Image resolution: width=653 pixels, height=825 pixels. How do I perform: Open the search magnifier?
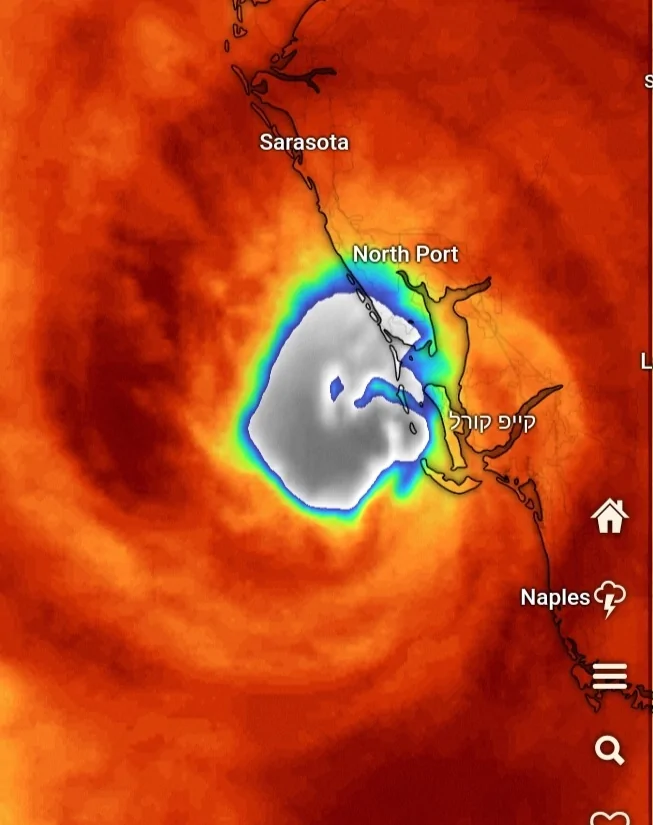click(x=609, y=749)
